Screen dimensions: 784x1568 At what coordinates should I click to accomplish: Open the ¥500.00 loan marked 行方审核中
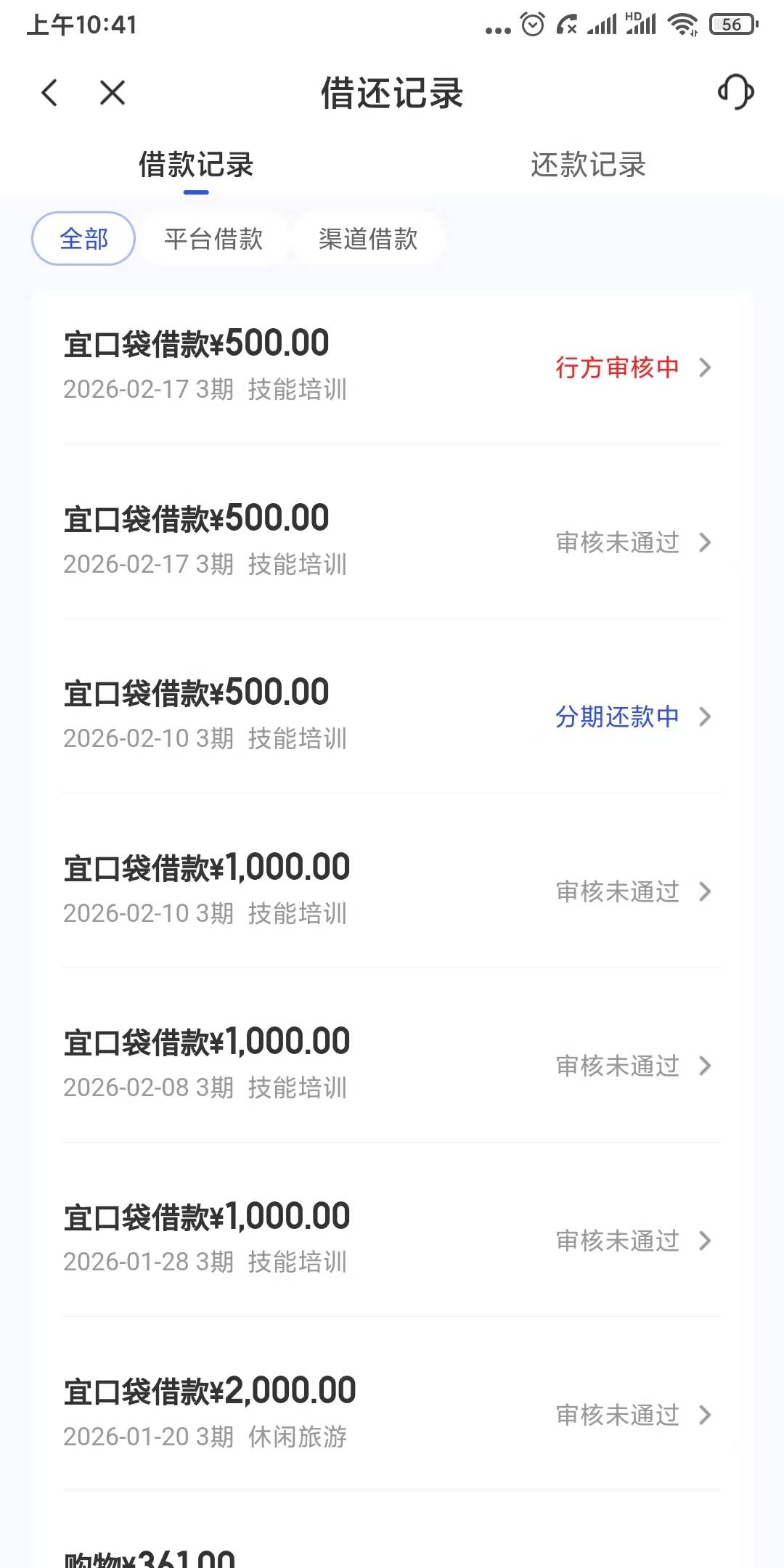392,366
